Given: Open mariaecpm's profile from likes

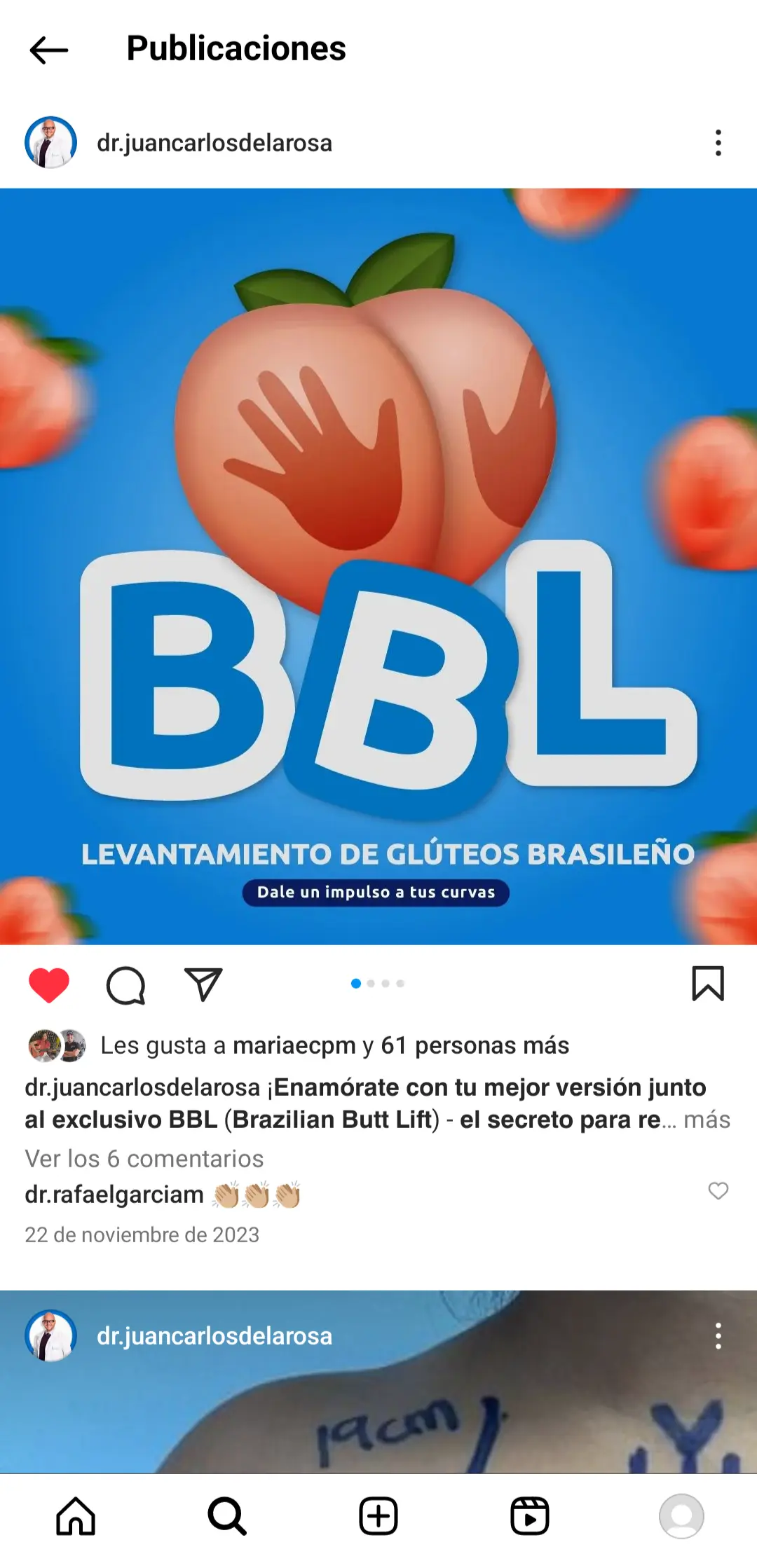Looking at the screenshot, I should 294,1045.
